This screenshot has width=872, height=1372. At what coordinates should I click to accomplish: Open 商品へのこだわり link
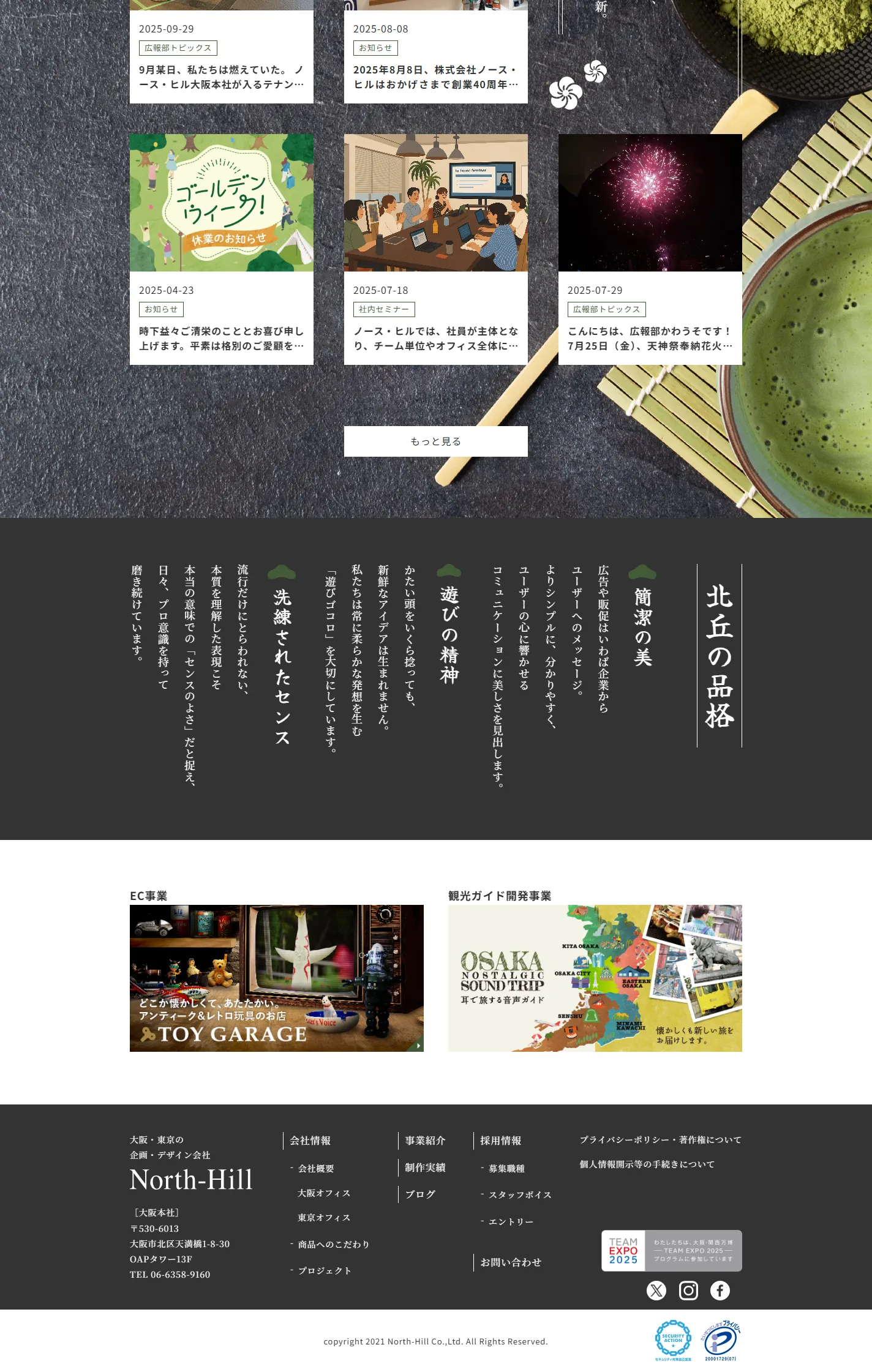point(333,1245)
